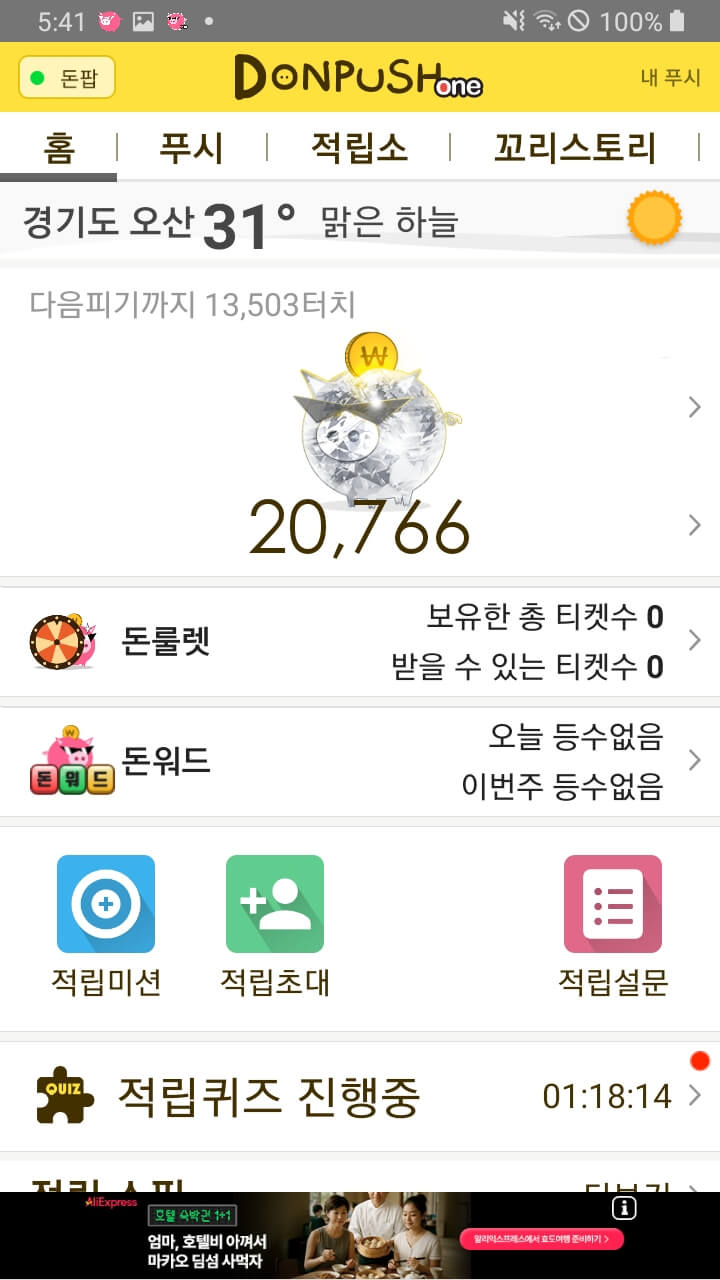Open the 적립퀴즈 진행중 quiz row
The image size is (720, 1280).
click(x=360, y=1096)
